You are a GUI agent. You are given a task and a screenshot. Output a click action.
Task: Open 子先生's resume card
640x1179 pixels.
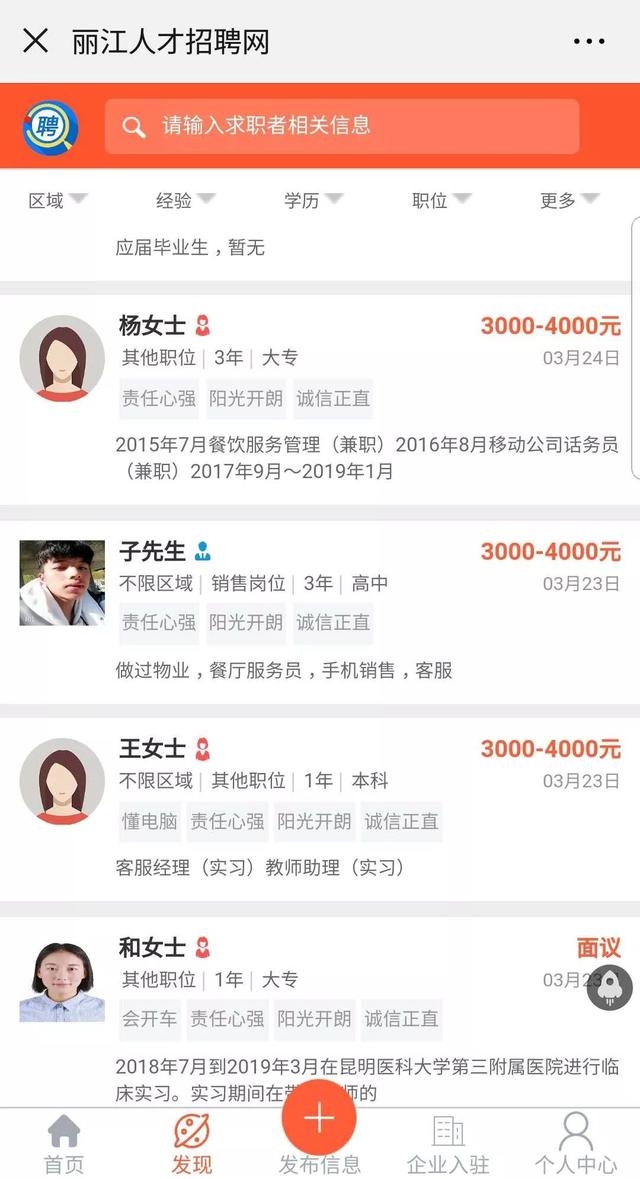(x=320, y=612)
